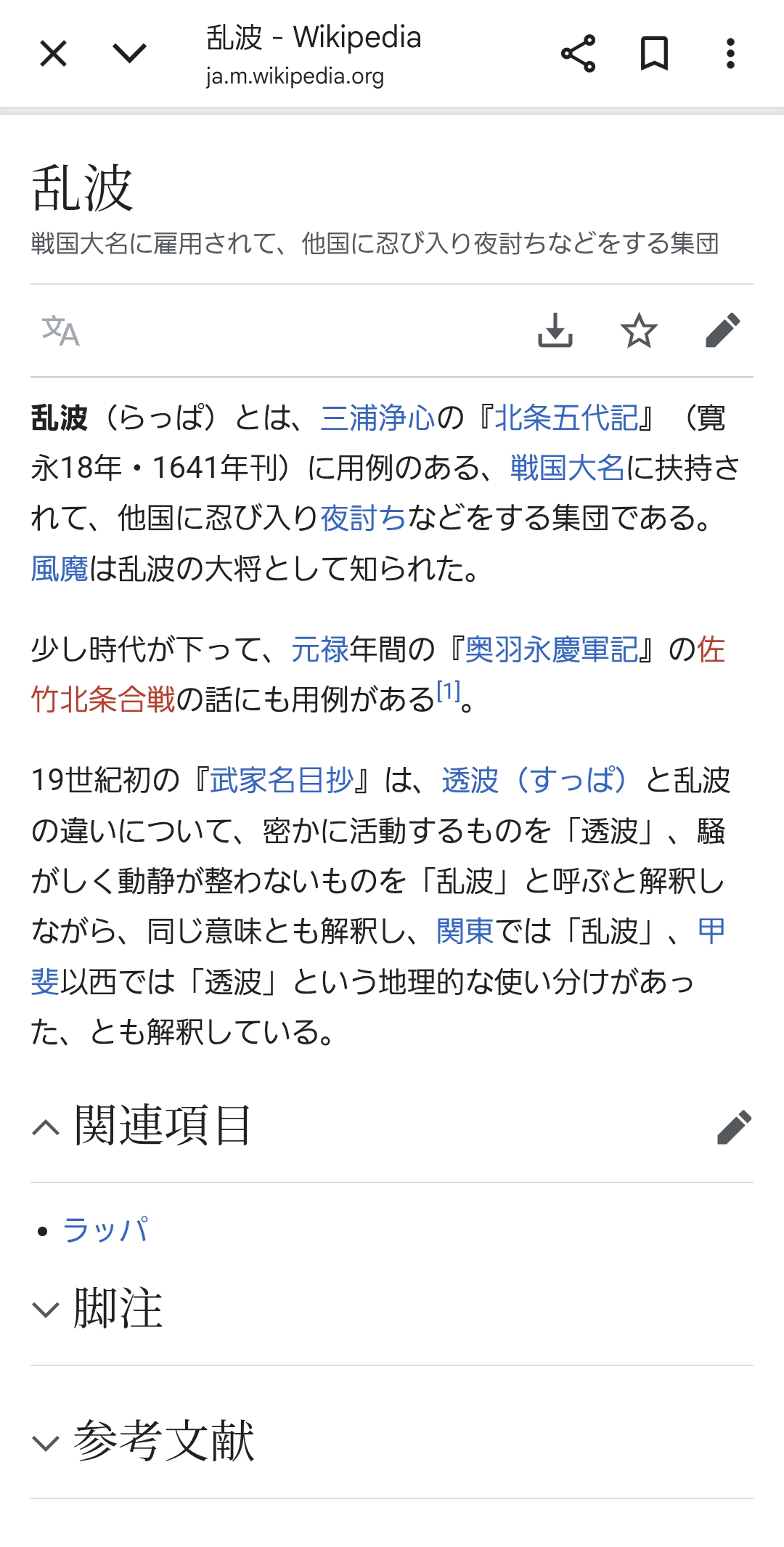
Task: Open the 奥羽永慶軍記 link
Action: click(x=552, y=650)
